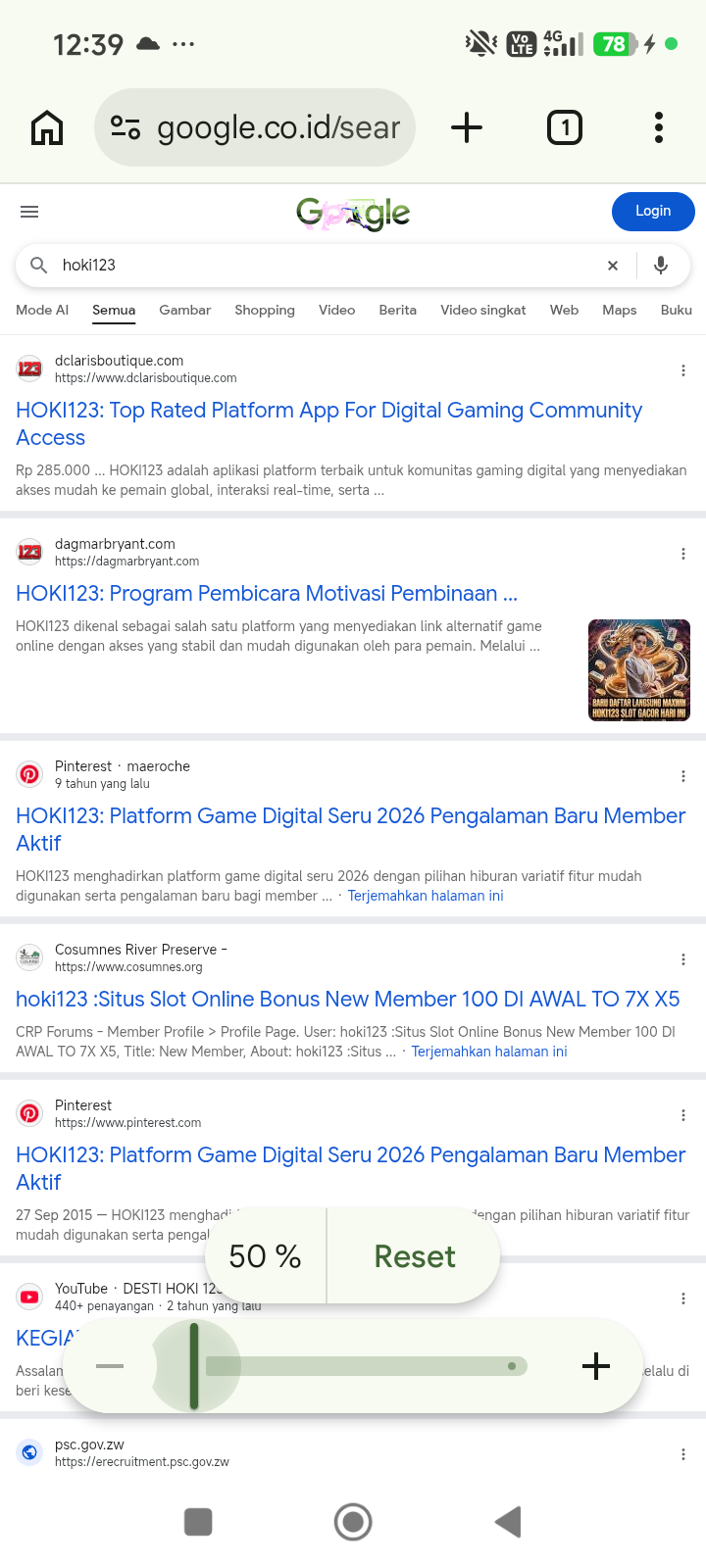Start voice search with the microphone
The width and height of the screenshot is (706, 1568).
tap(661, 266)
